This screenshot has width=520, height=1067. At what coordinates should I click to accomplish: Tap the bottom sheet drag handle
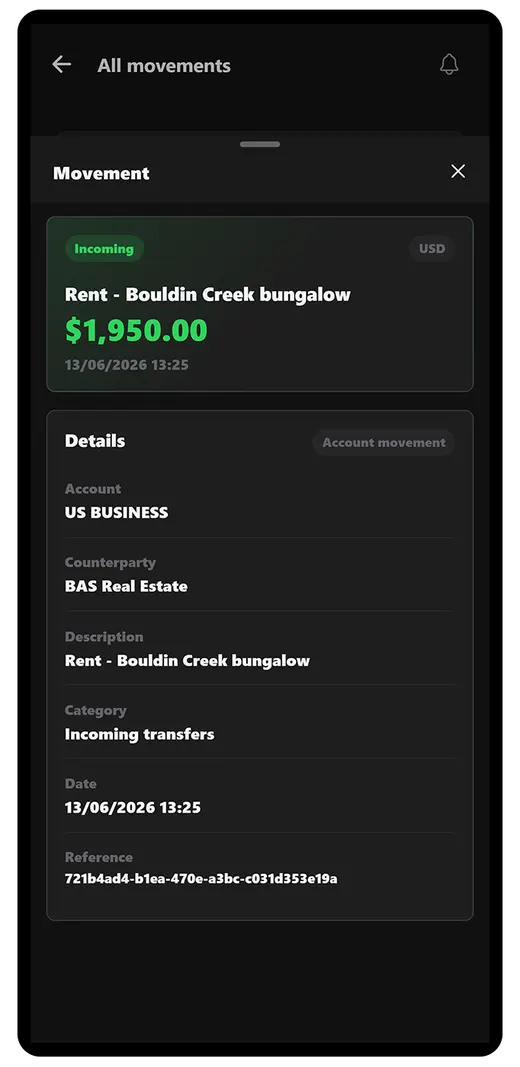point(260,144)
